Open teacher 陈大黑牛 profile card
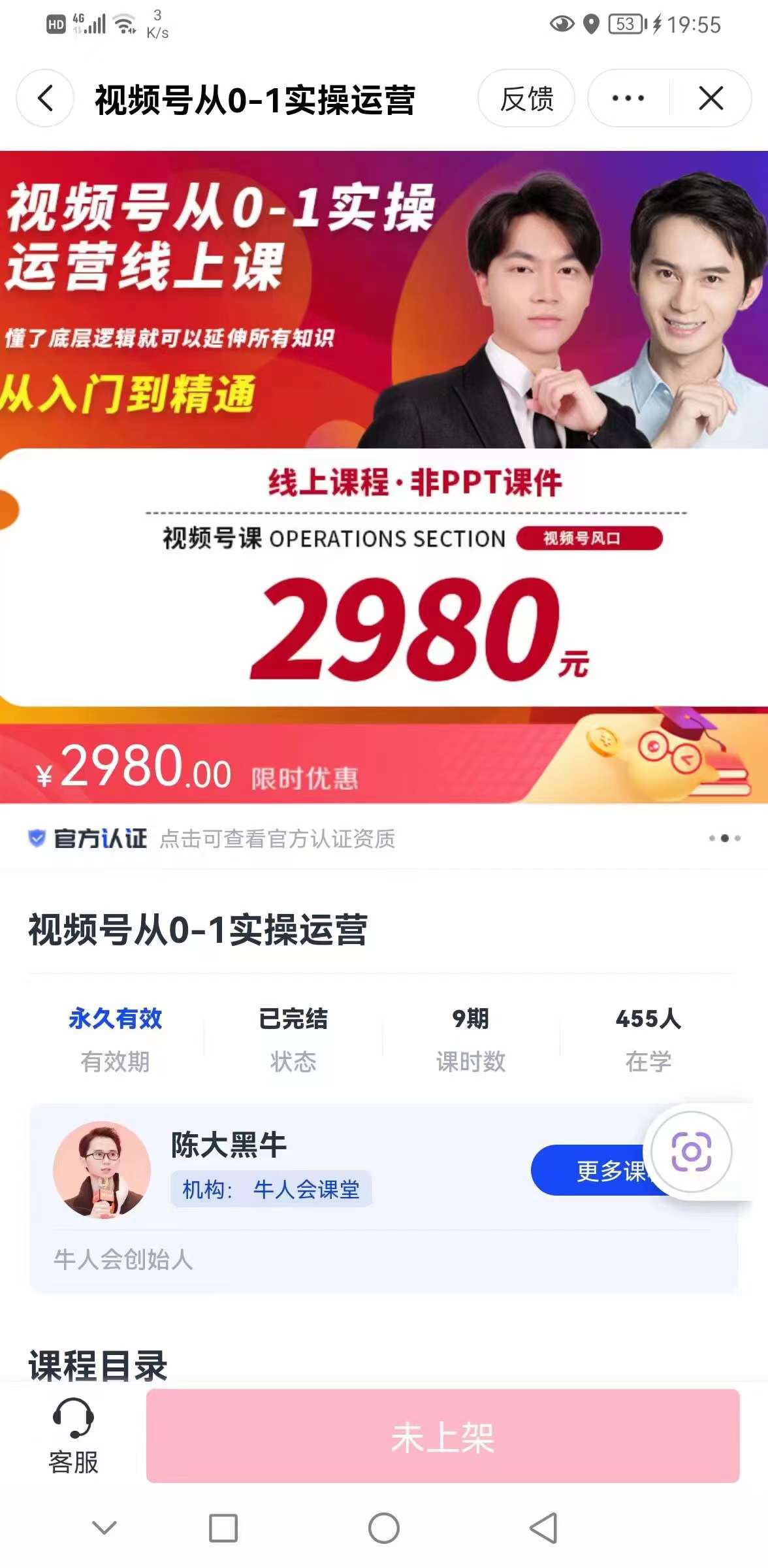 pyautogui.click(x=384, y=1198)
